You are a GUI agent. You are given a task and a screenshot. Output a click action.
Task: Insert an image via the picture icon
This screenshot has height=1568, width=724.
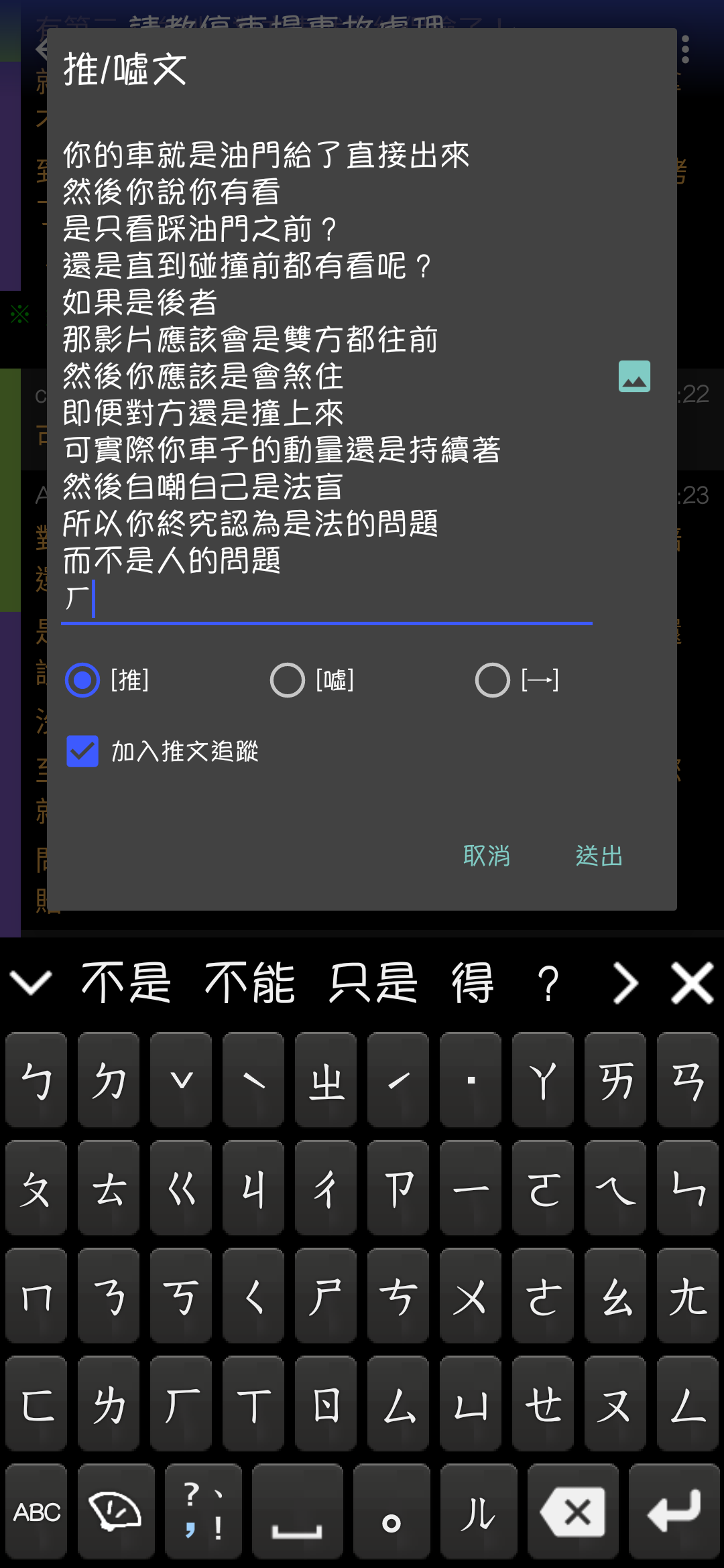(634, 376)
